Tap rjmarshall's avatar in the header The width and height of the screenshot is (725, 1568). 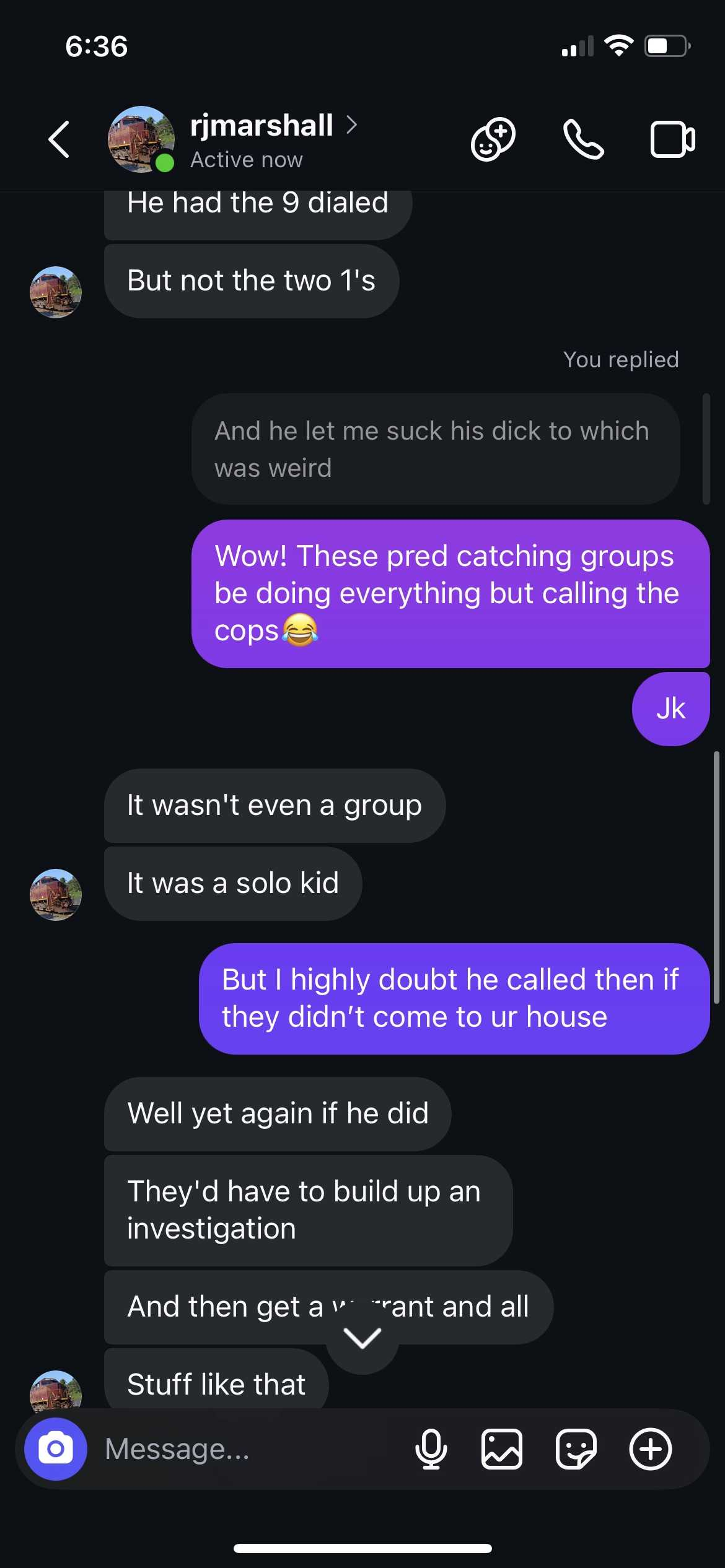point(141,139)
